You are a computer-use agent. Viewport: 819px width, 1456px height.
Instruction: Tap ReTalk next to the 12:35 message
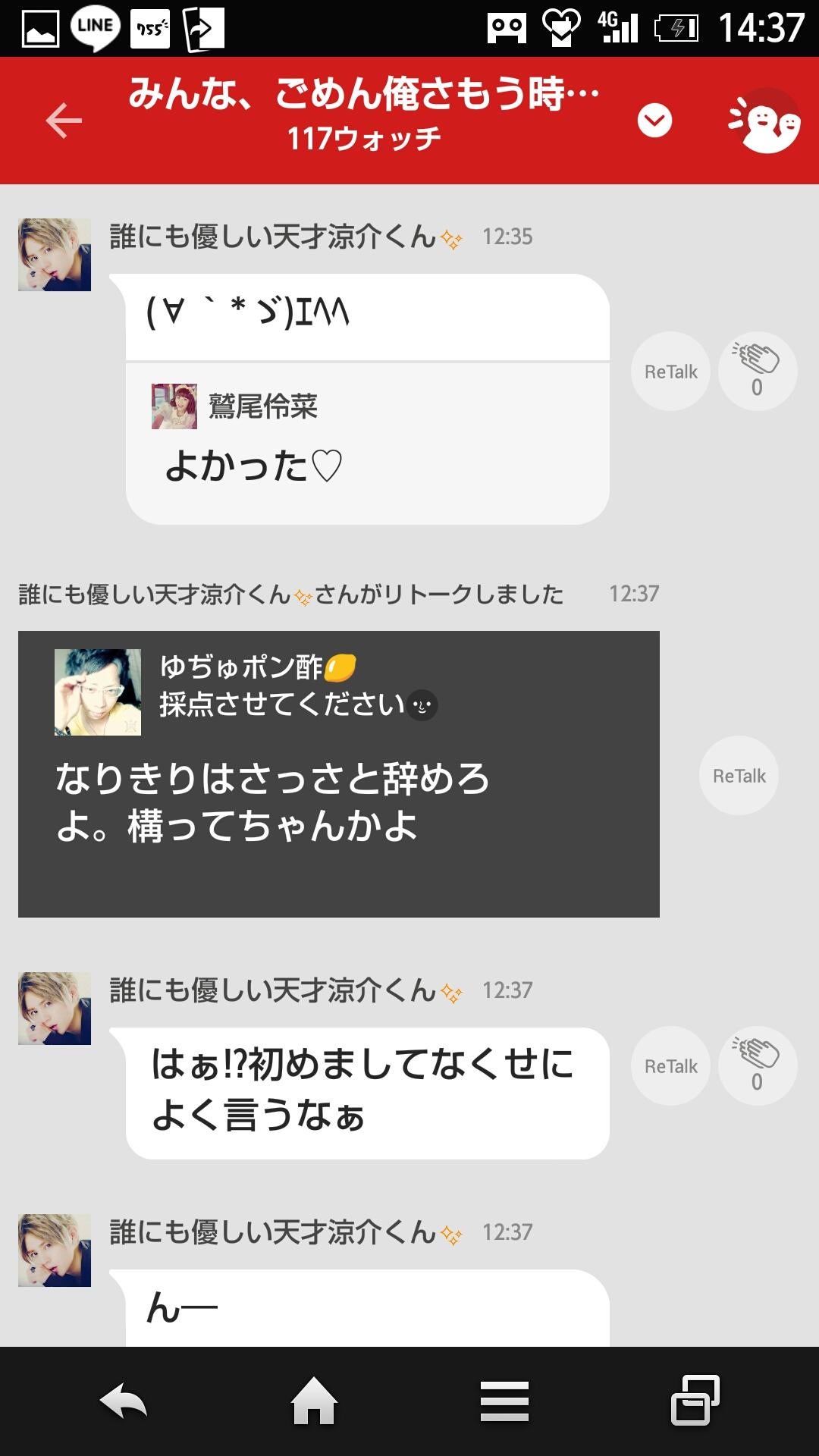[670, 371]
